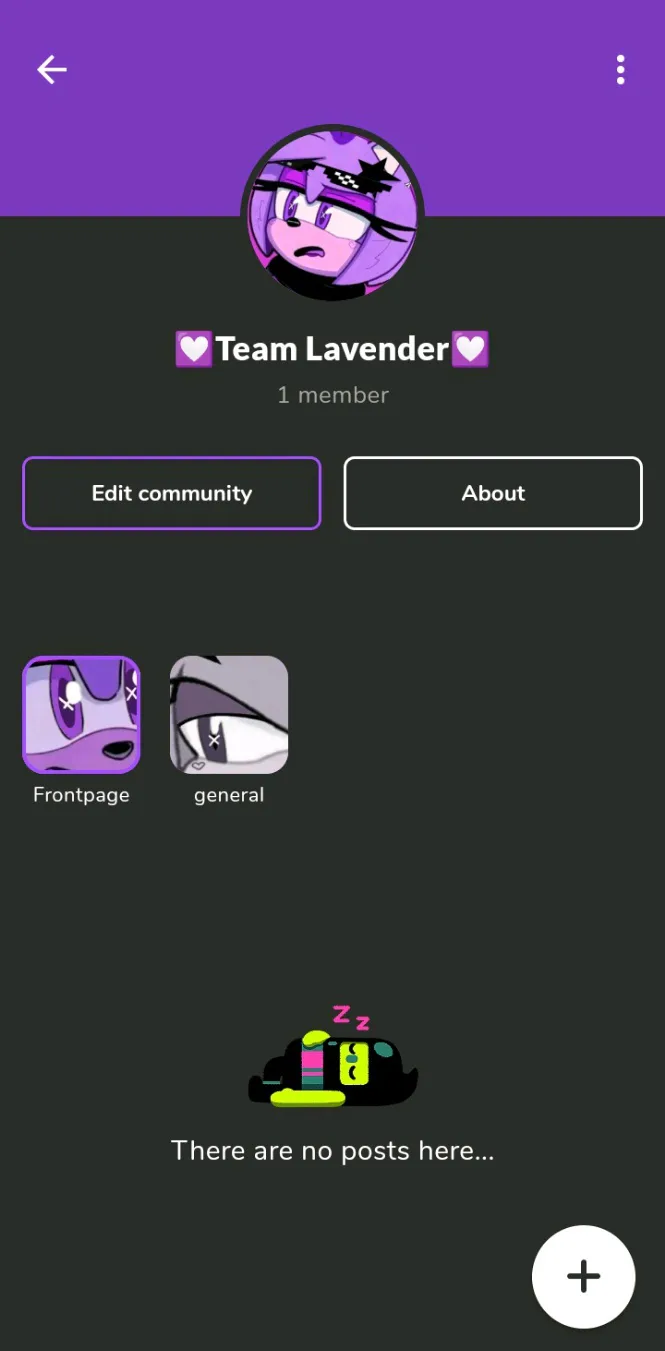View the Team Lavender community avatar
The width and height of the screenshot is (665, 1351).
coord(333,213)
